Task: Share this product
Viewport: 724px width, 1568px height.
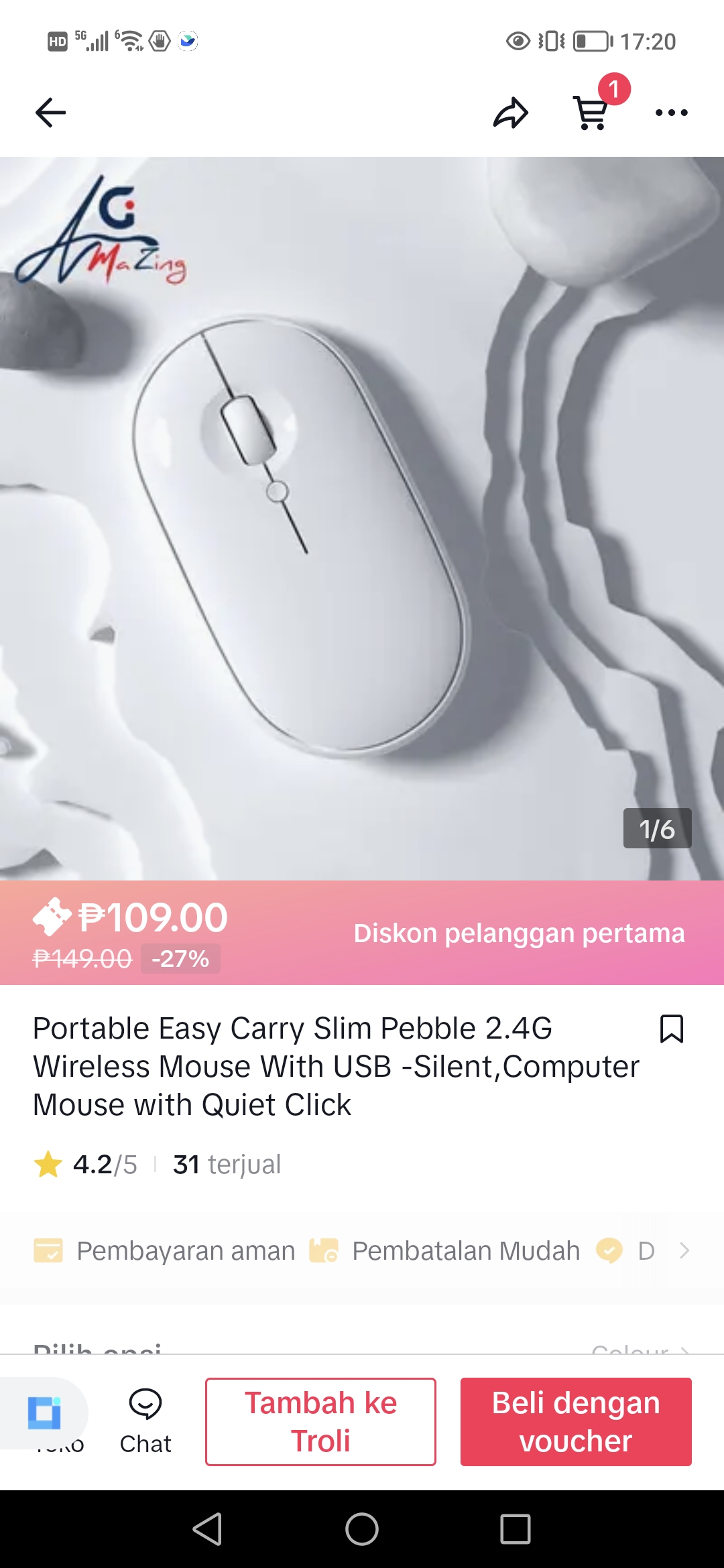Action: (511, 113)
